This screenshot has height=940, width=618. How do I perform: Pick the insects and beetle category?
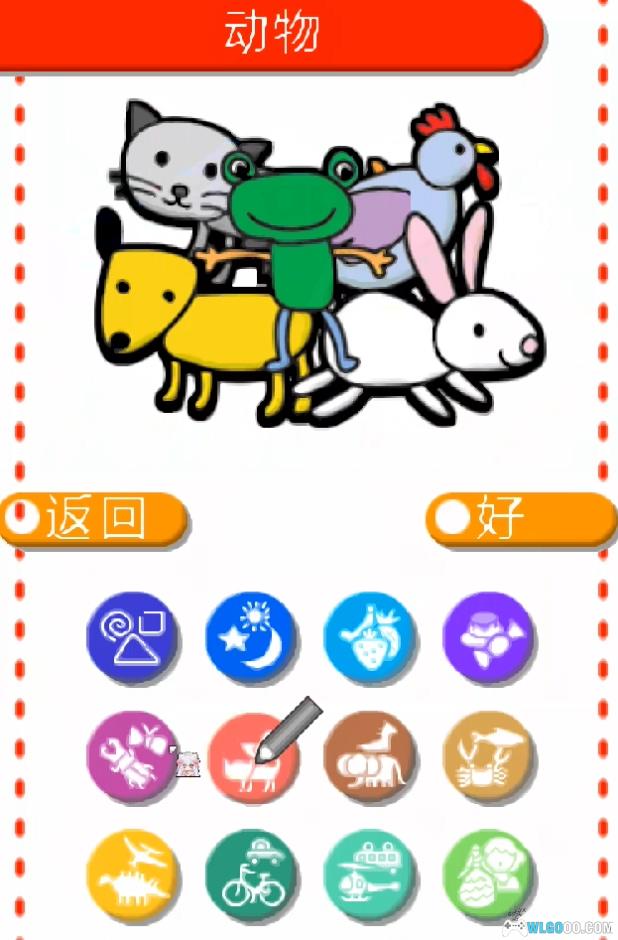[132, 757]
